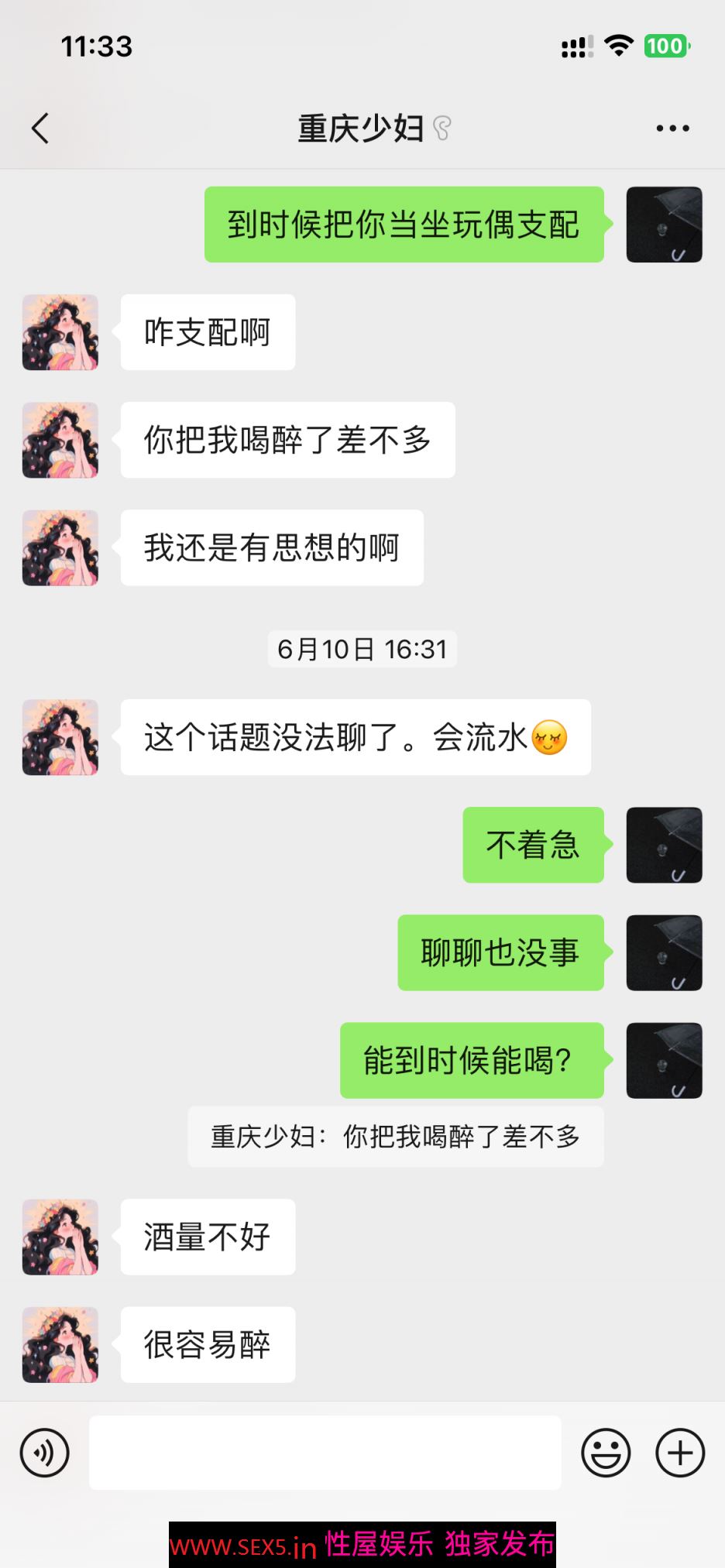Focus the message text field
Image resolution: width=725 pixels, height=1568 pixels.
point(325,1453)
